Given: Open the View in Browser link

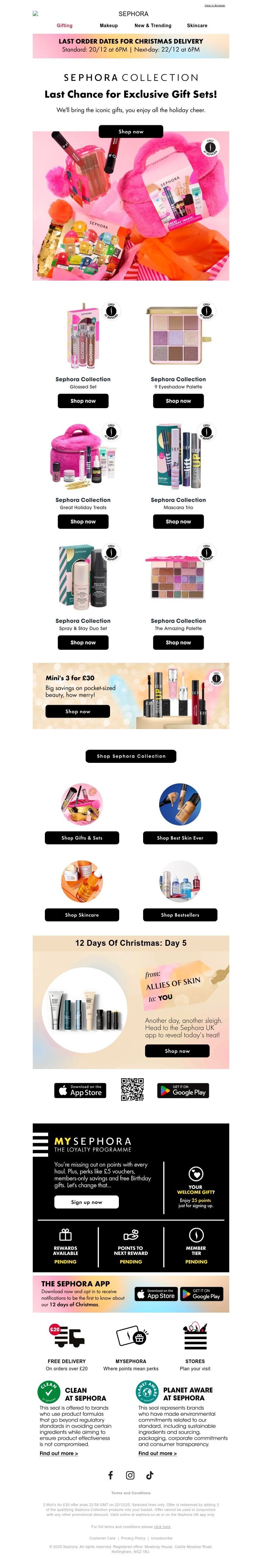Looking at the screenshot, I should point(215,5).
